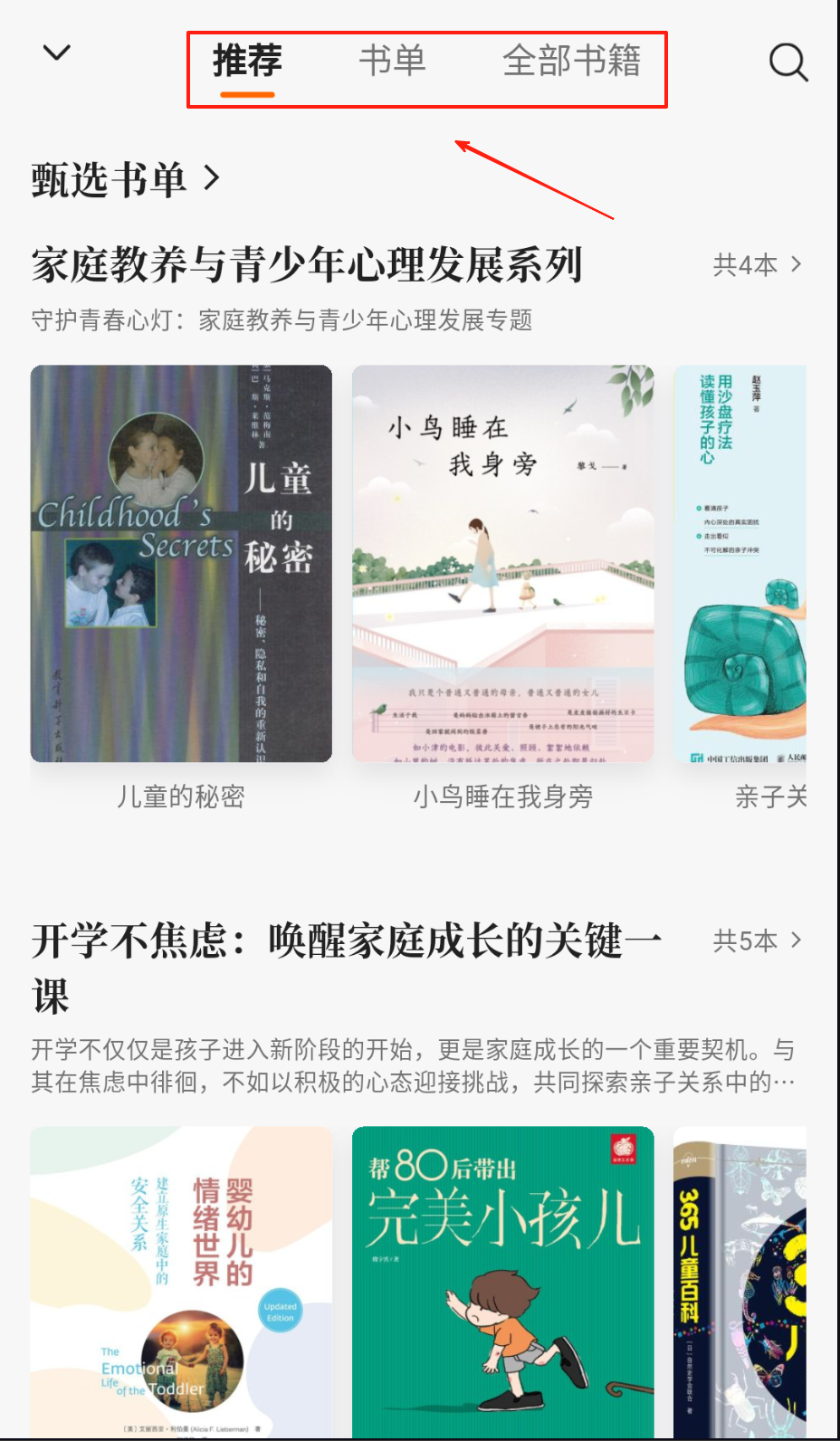Switch to the 书单 tab

(392, 62)
